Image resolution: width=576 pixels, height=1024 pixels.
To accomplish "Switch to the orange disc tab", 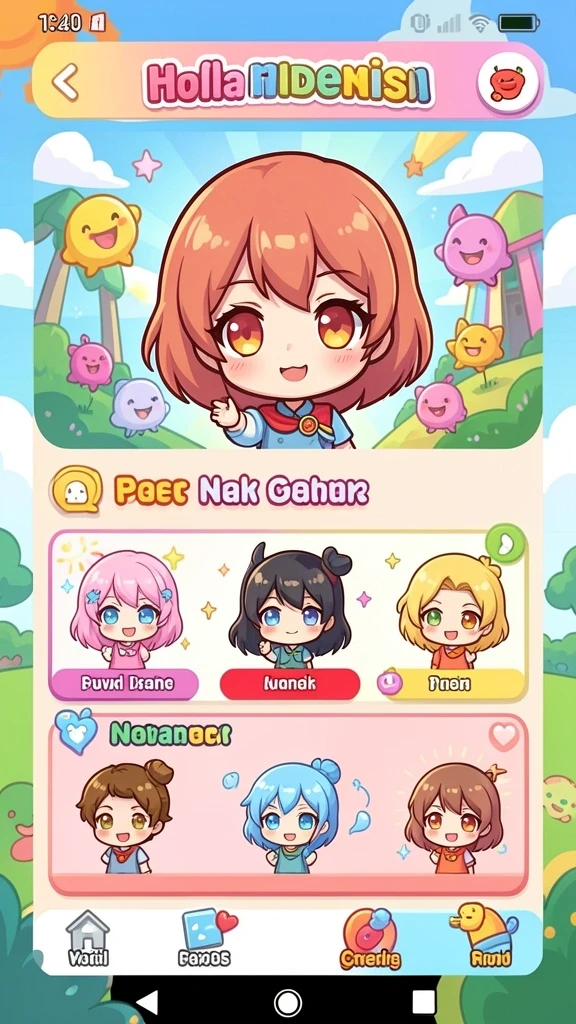I will [x=370, y=940].
